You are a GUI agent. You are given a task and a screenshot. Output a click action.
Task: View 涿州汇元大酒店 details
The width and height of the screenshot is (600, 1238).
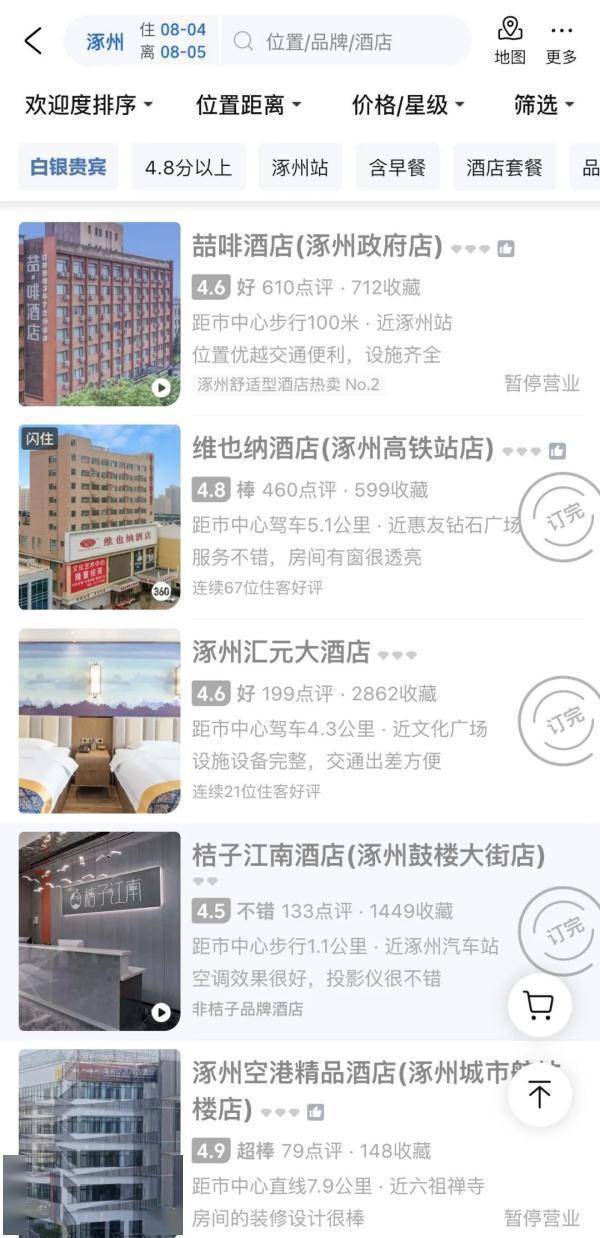coord(281,653)
